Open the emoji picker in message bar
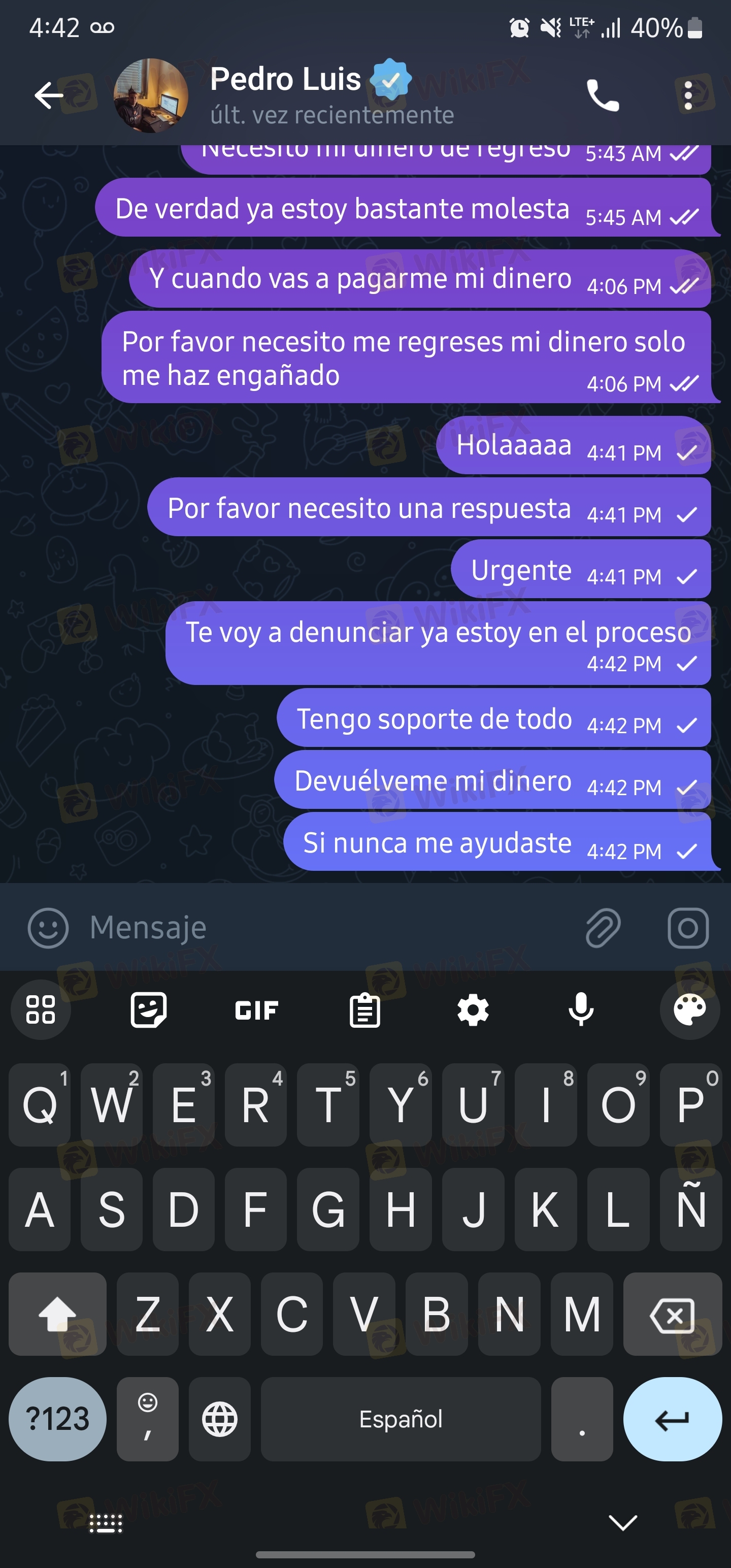 (48, 928)
